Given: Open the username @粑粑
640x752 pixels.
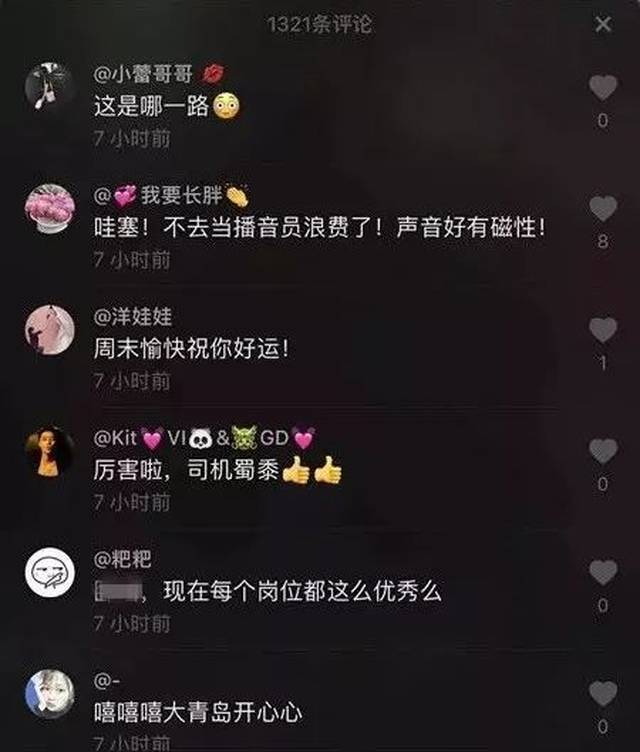Looking at the screenshot, I should click(x=123, y=559).
